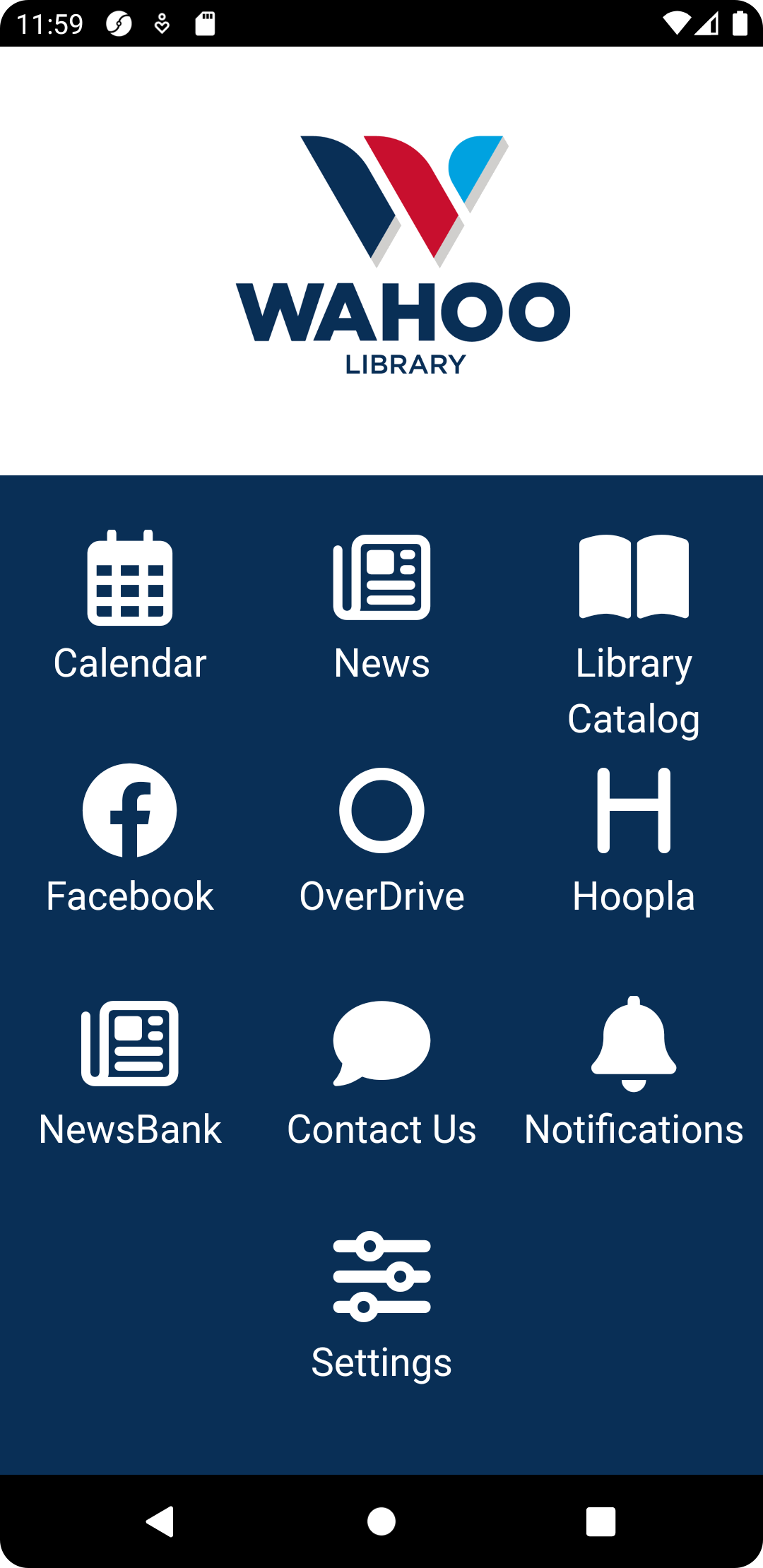Go to the device home screen
Screen dimensions: 763x1568
[381, 1521]
